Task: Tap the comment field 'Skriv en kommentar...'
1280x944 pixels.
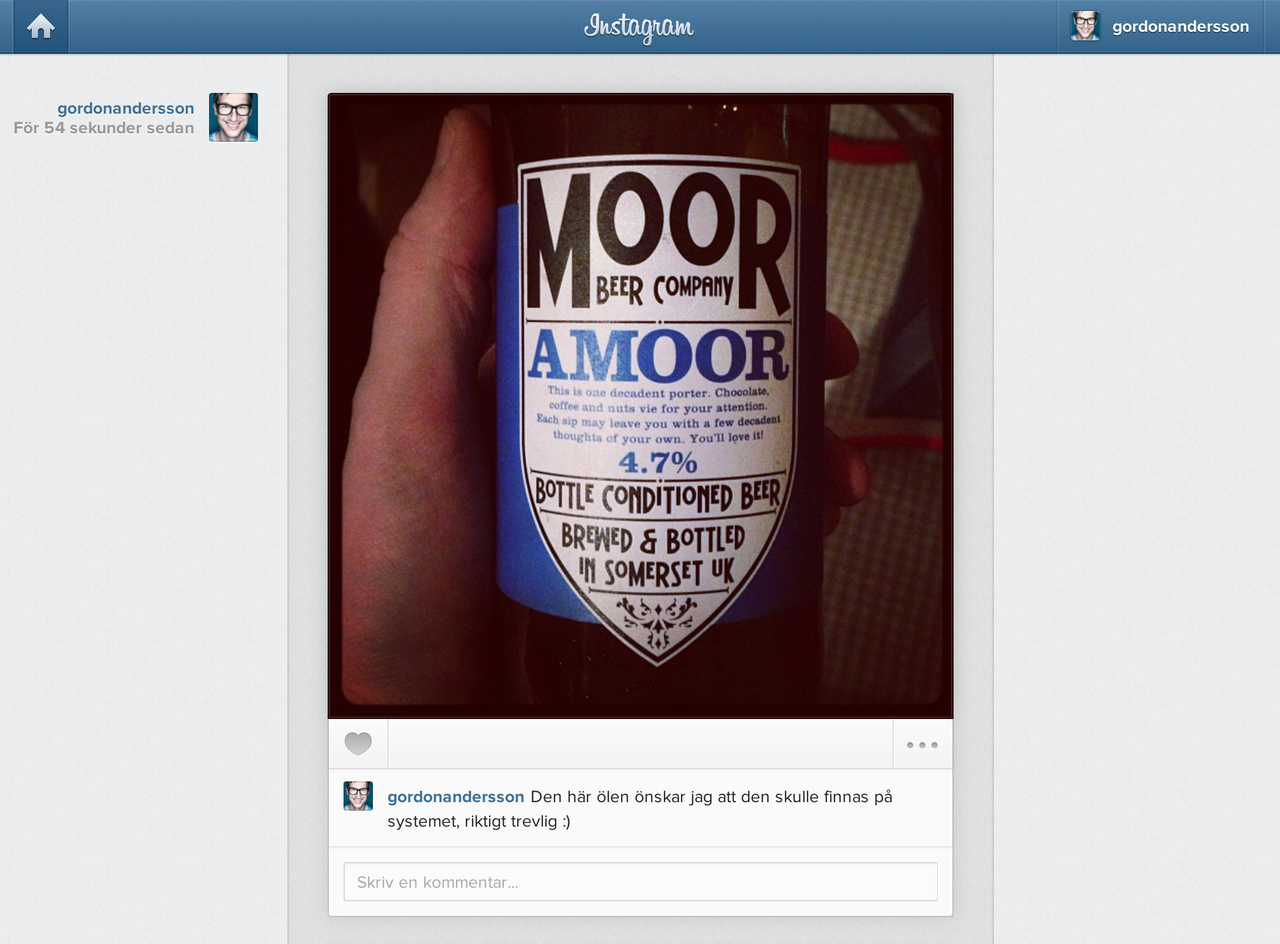Action: pos(640,882)
